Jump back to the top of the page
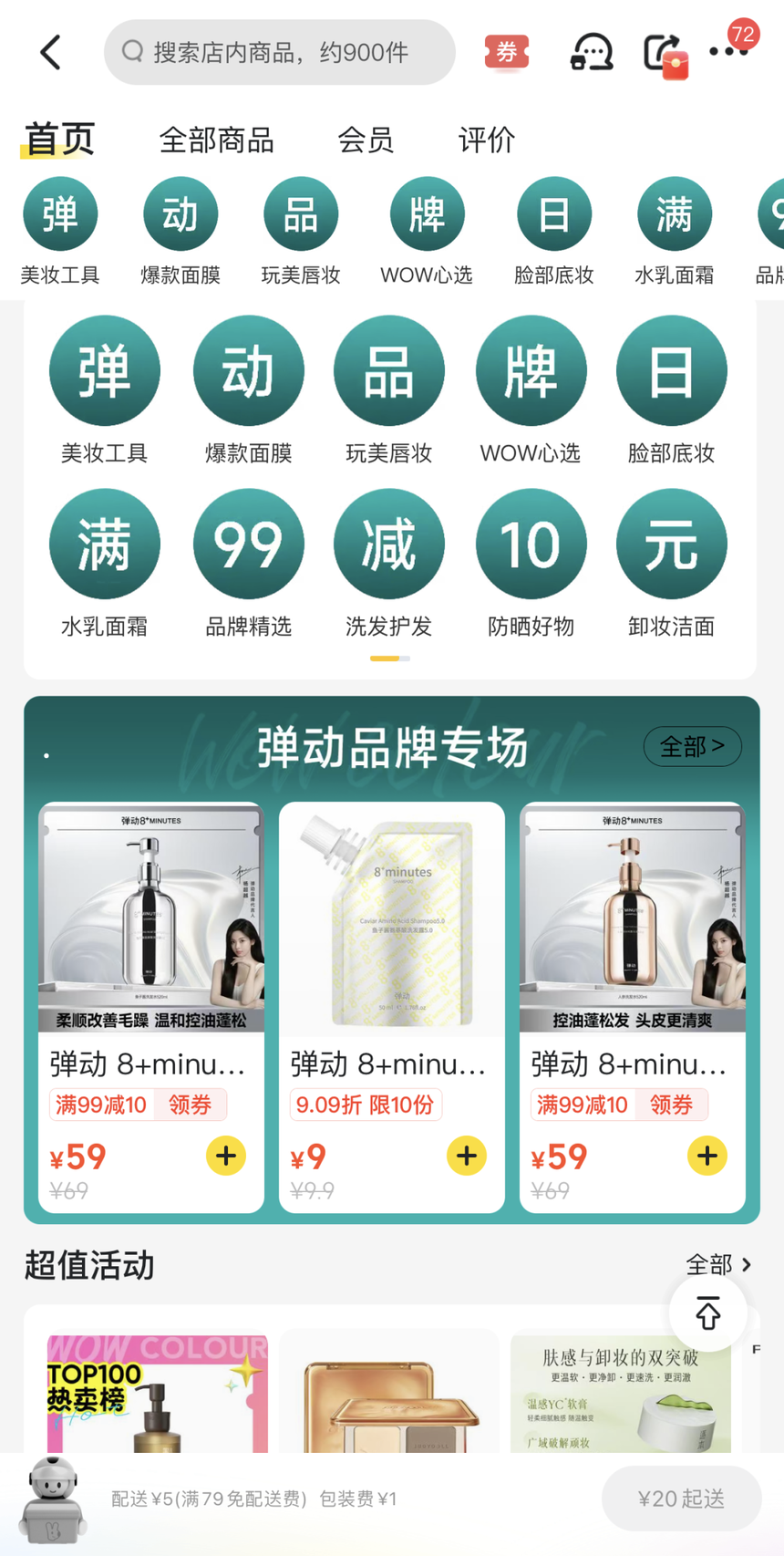This screenshot has height=1556, width=784. [707, 1313]
